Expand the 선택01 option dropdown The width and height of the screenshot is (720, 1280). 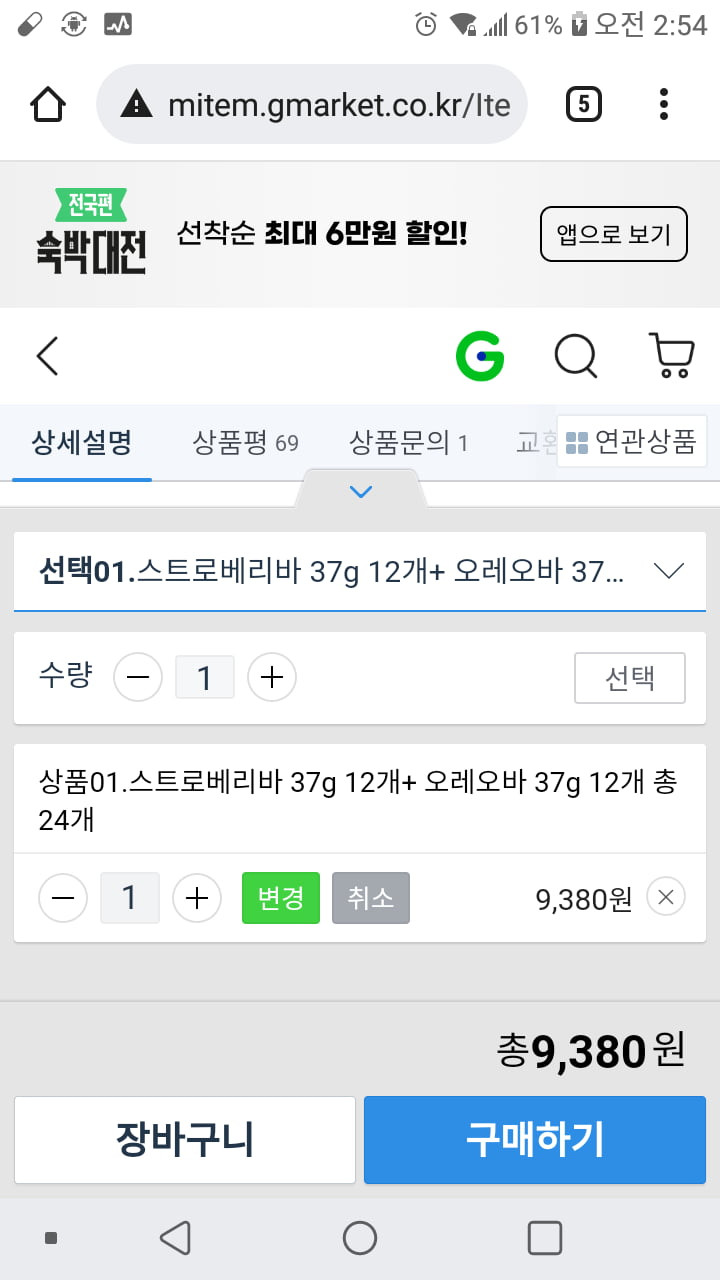(360, 571)
